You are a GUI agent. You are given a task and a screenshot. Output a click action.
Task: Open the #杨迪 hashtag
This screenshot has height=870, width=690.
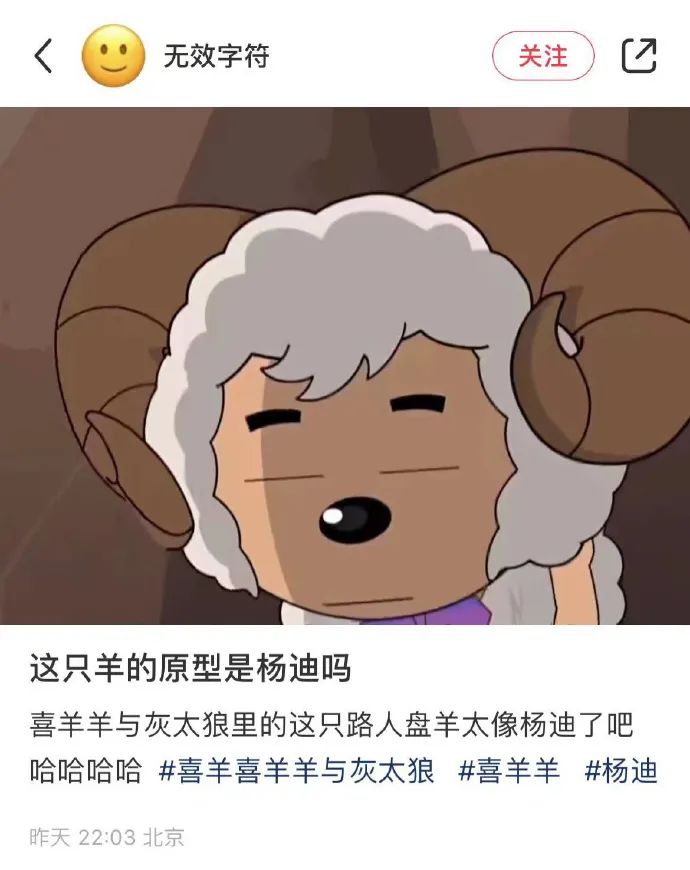click(x=621, y=772)
